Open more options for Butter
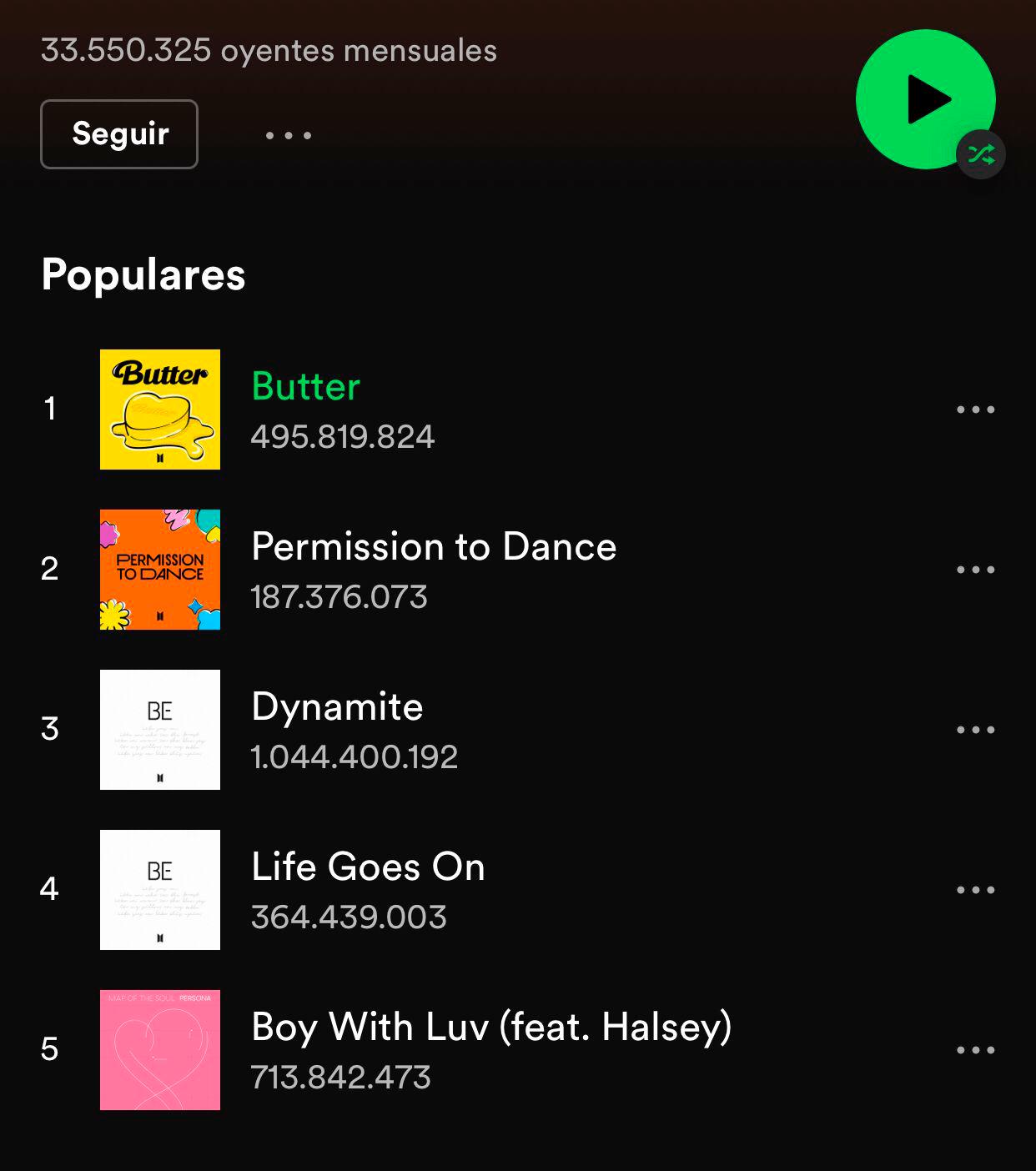This screenshot has height=1171, width=1036. 975,410
